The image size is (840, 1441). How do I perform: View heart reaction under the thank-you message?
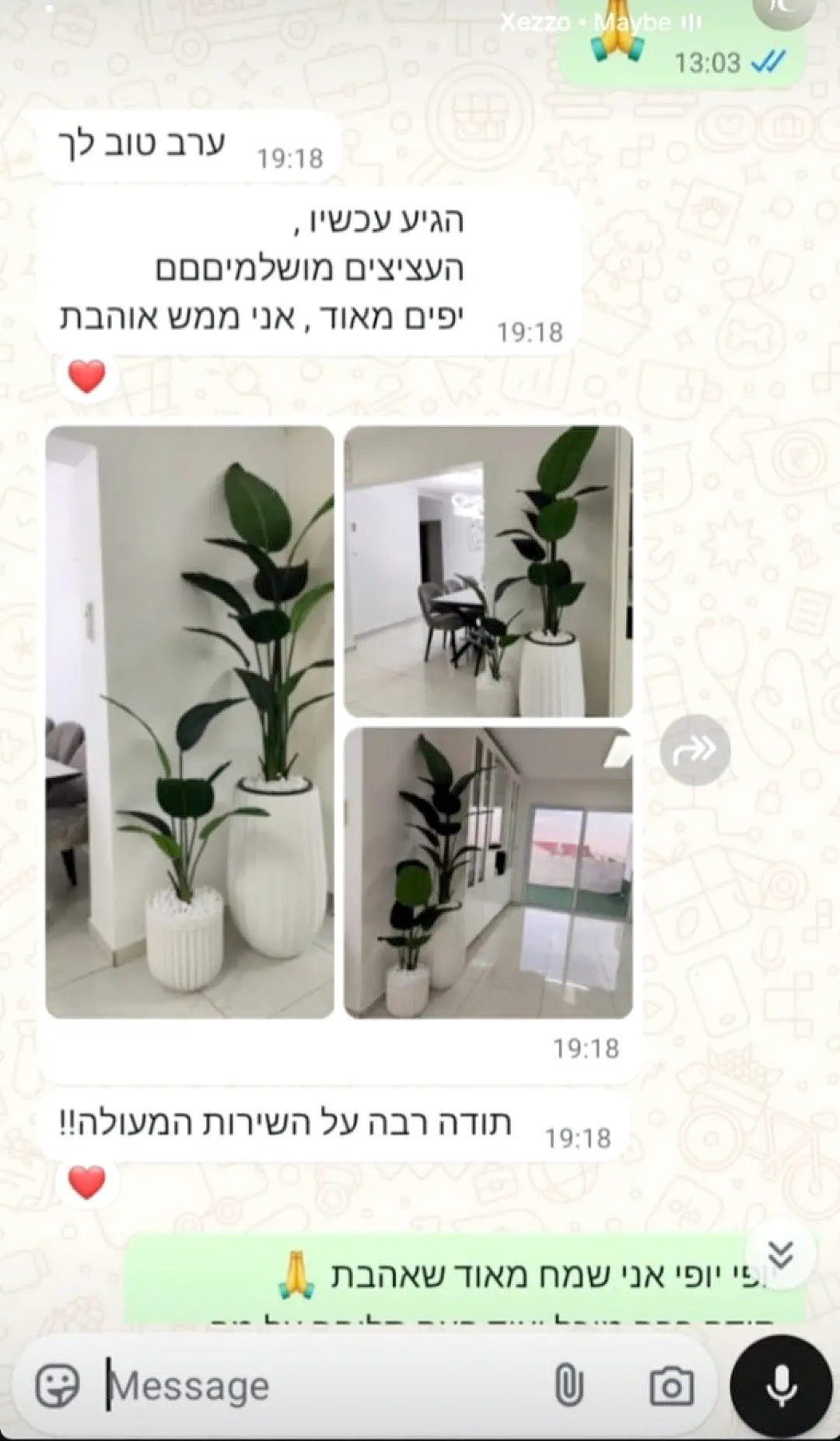[x=86, y=1183]
